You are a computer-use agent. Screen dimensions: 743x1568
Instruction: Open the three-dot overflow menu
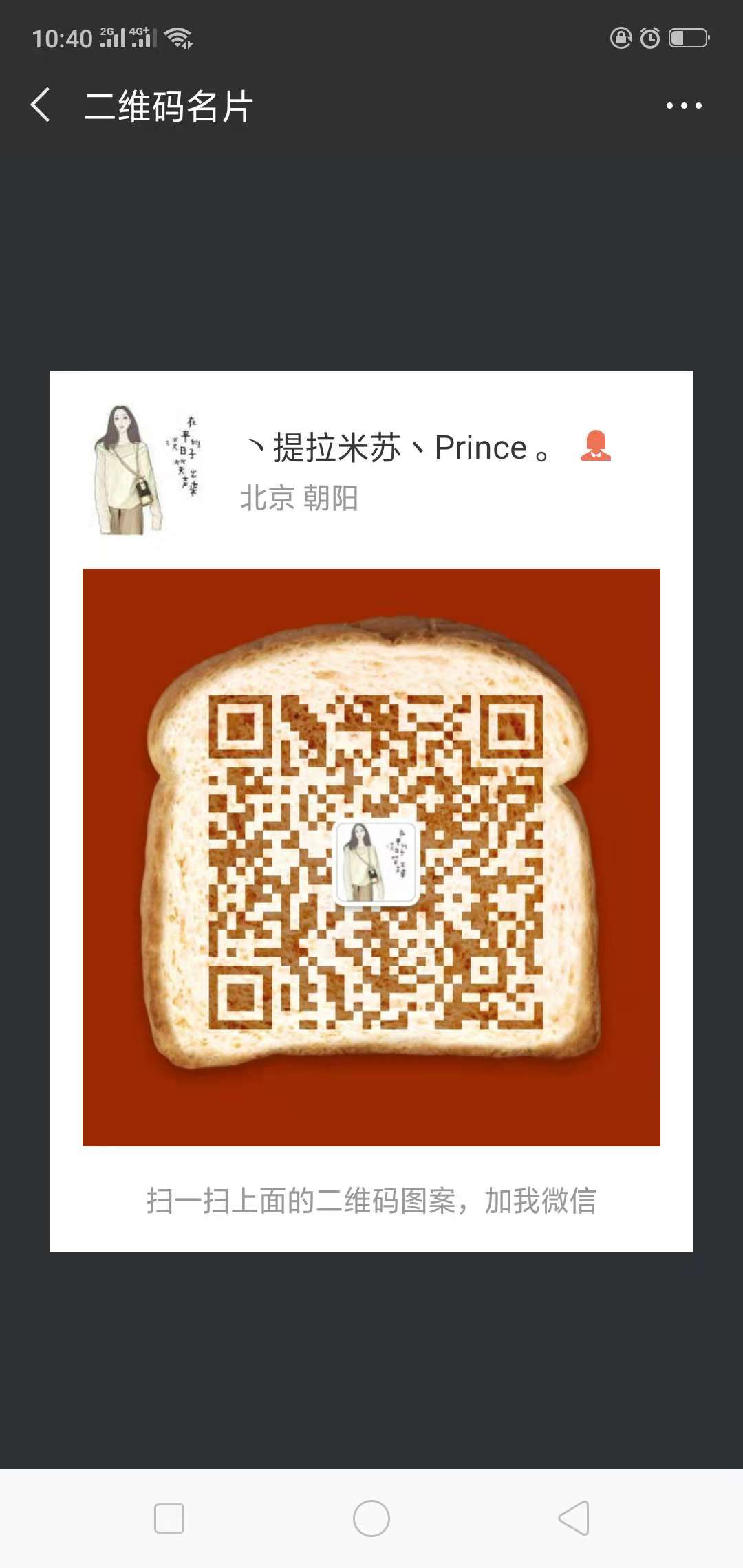tap(684, 106)
